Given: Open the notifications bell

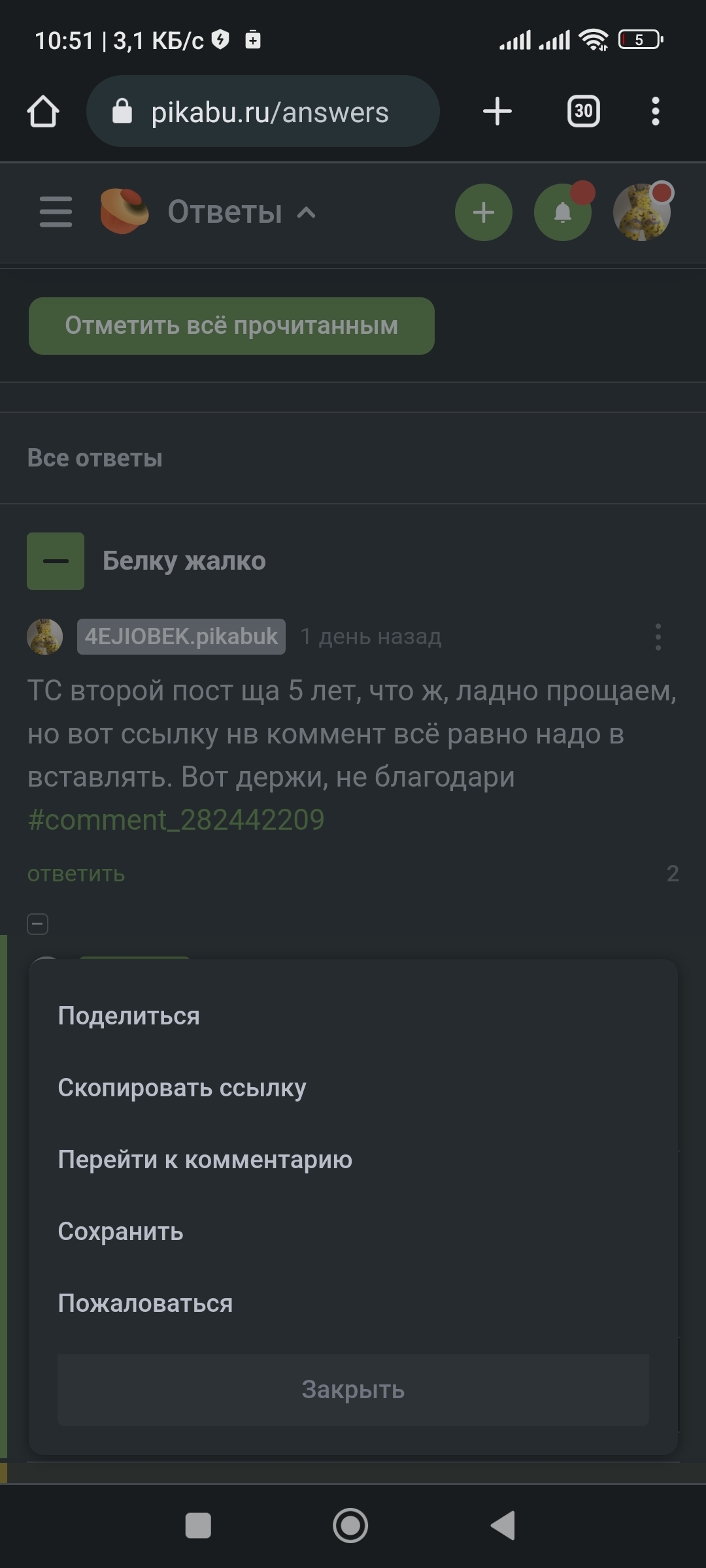Looking at the screenshot, I should [x=562, y=212].
